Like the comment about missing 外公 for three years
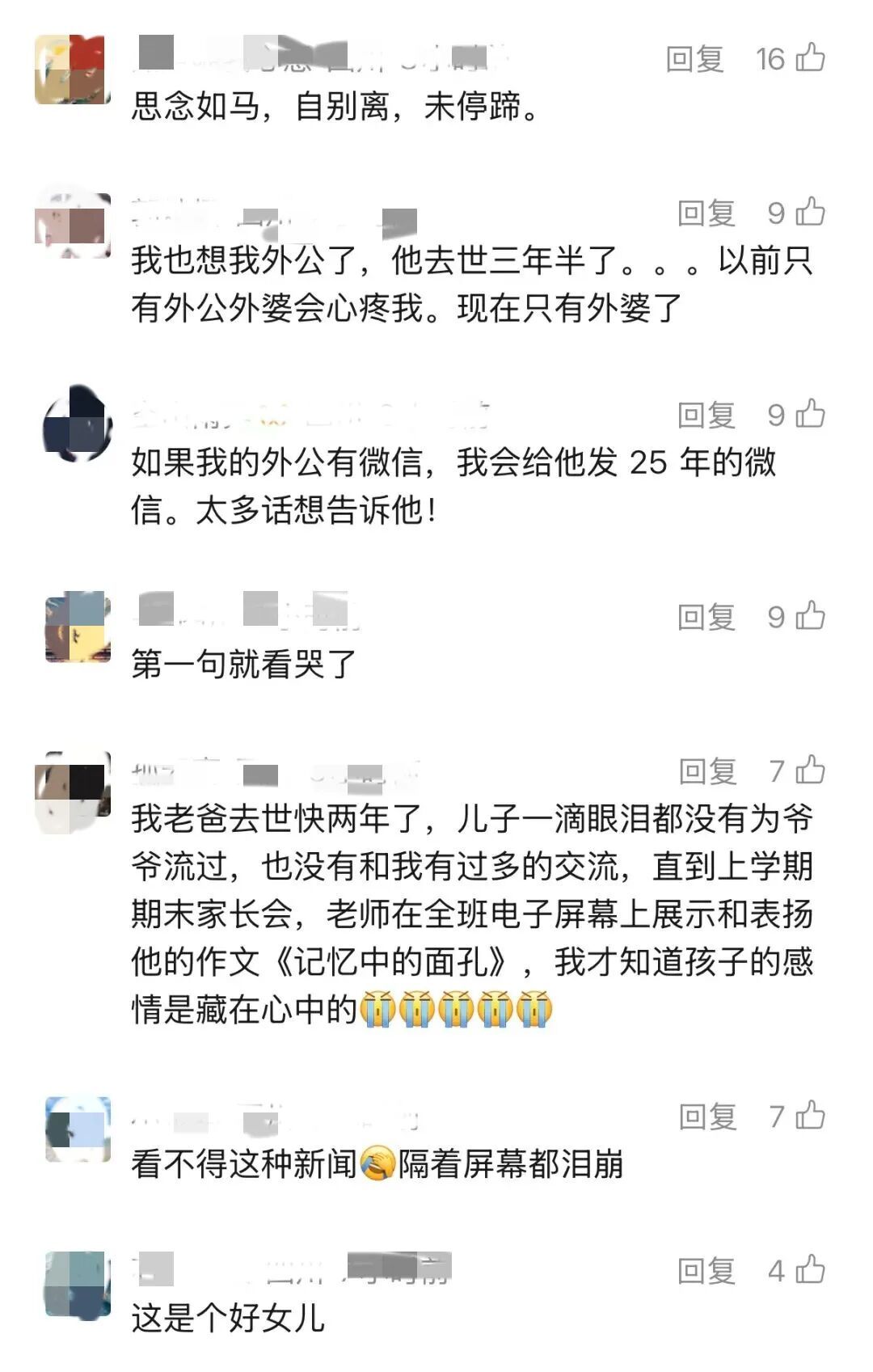This screenshot has width=873, height=1372. click(812, 213)
